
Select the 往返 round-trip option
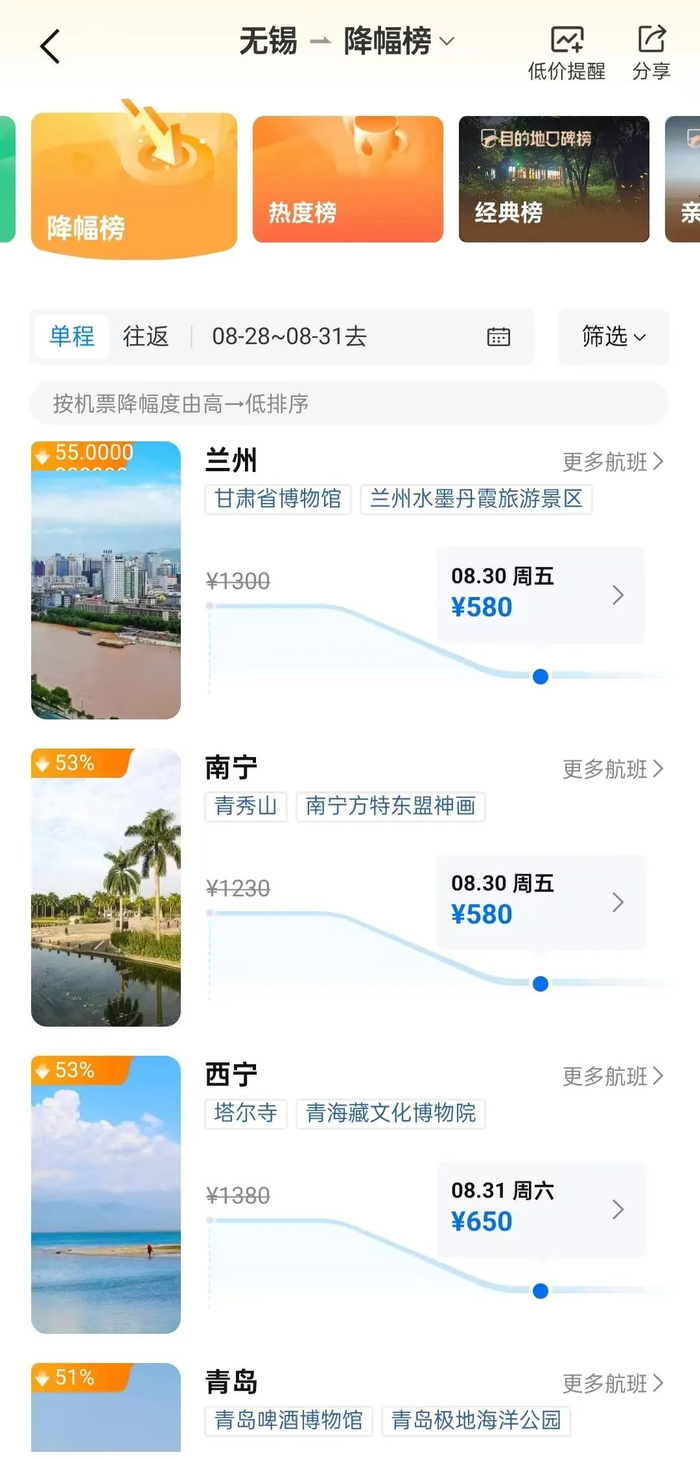[x=146, y=337]
